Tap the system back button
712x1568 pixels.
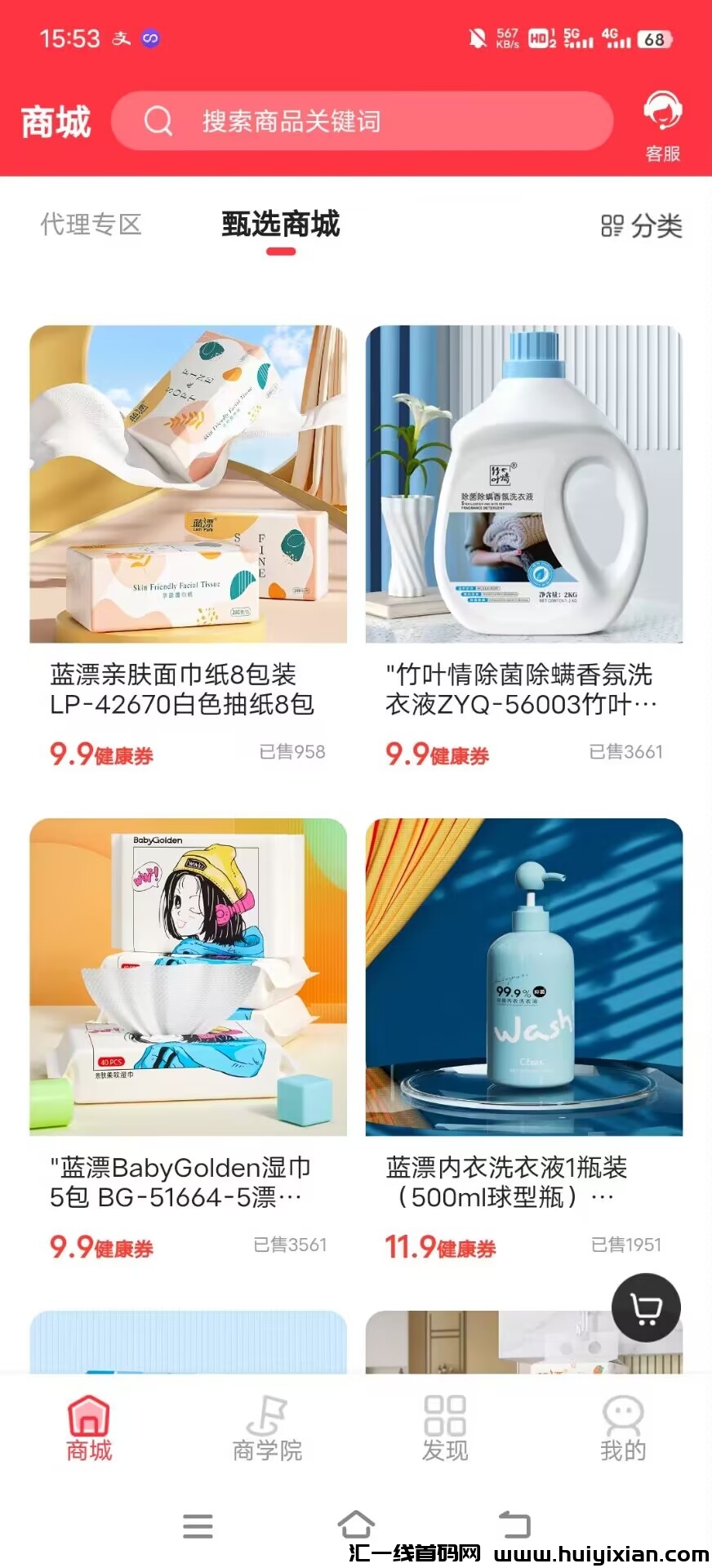coord(514,1525)
